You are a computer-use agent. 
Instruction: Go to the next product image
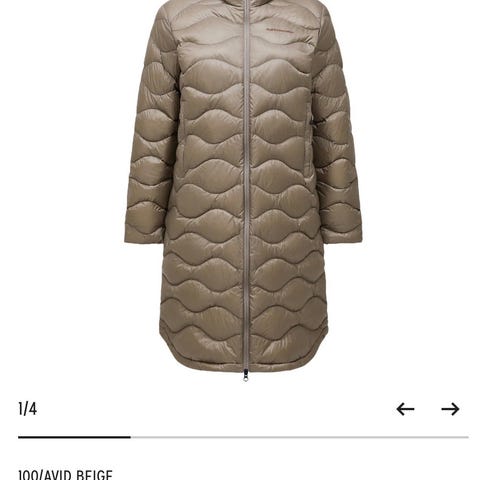(450, 409)
